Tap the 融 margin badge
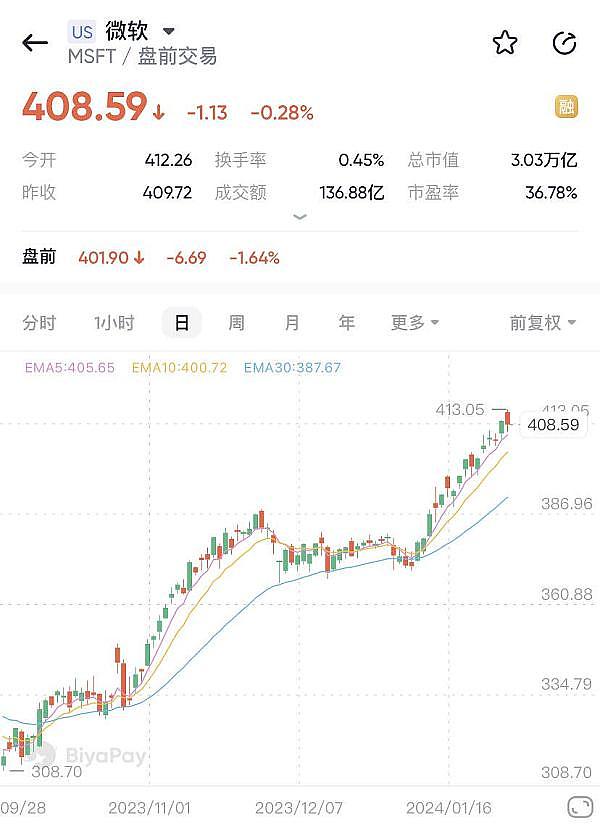 tap(566, 107)
